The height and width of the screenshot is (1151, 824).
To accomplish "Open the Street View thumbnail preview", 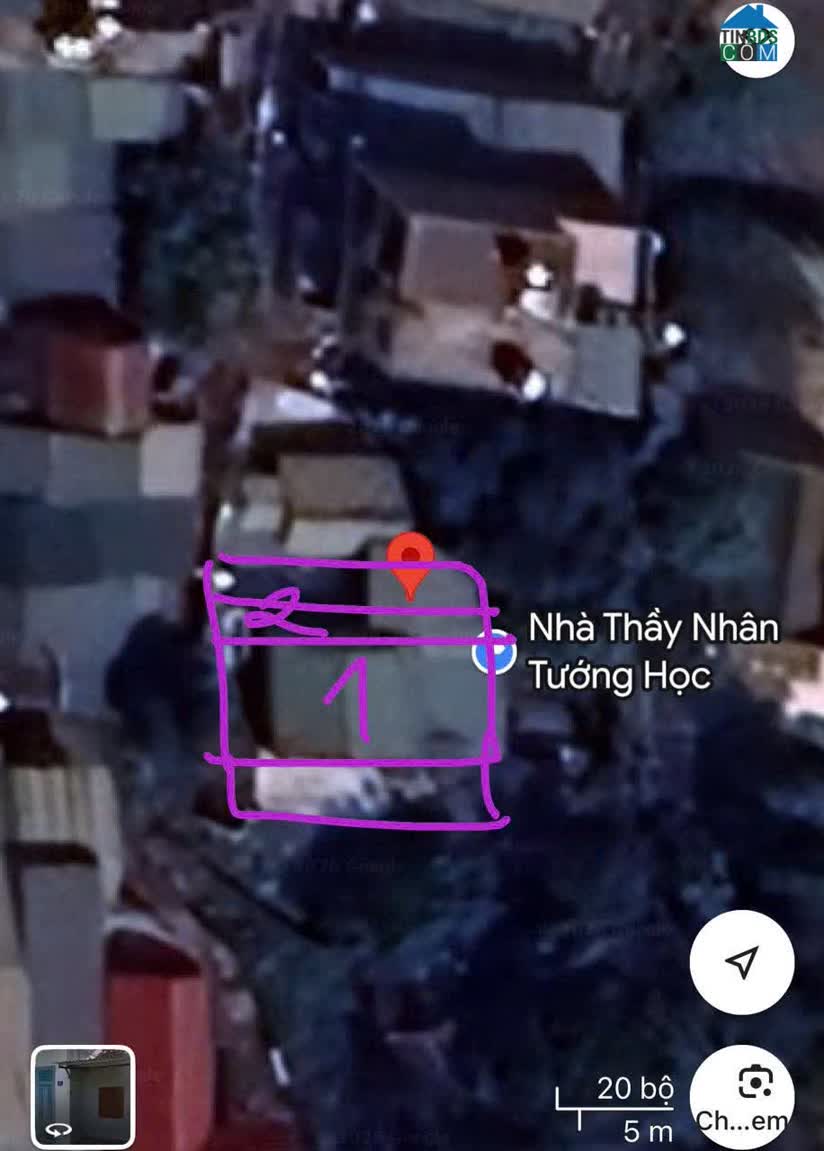I will click(x=83, y=1096).
